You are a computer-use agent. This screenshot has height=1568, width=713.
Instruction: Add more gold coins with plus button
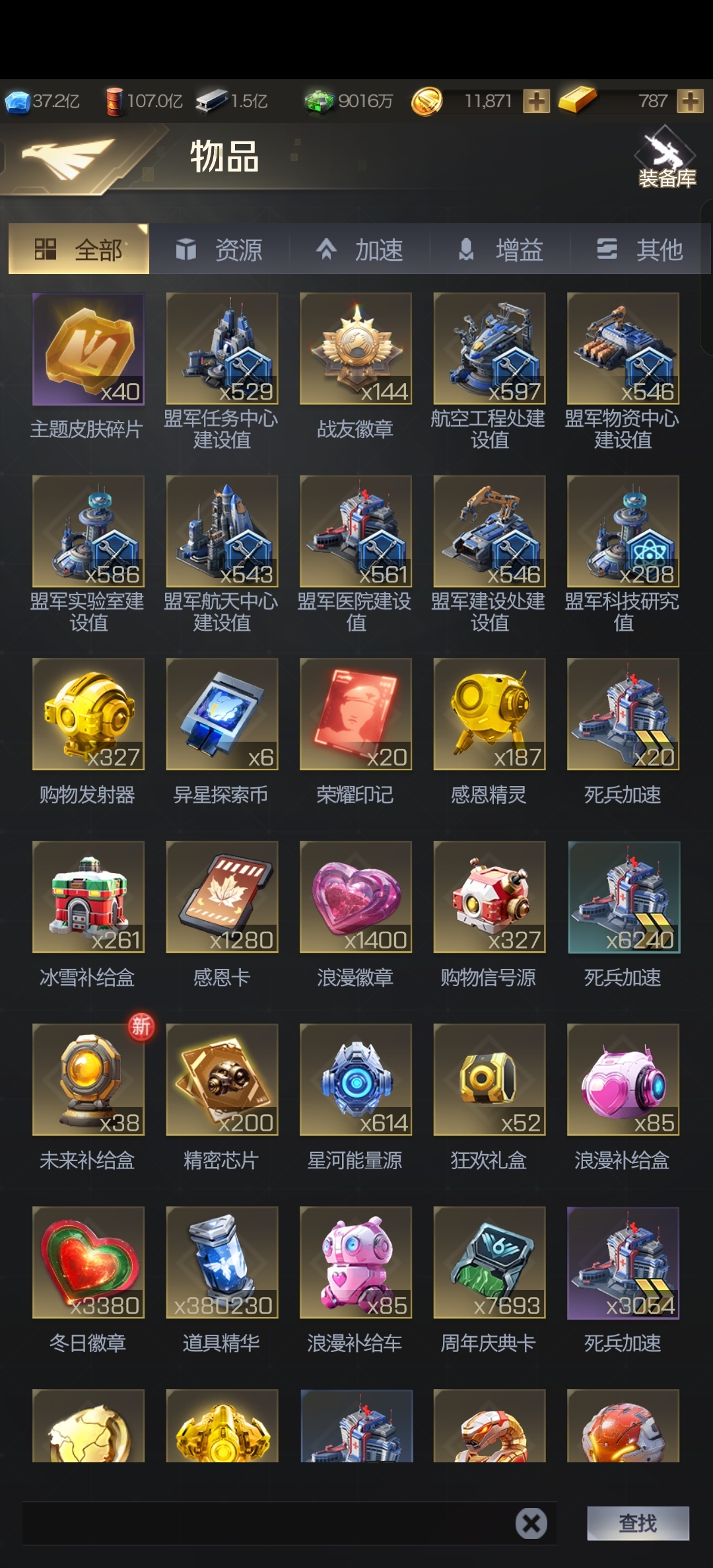pos(536,101)
